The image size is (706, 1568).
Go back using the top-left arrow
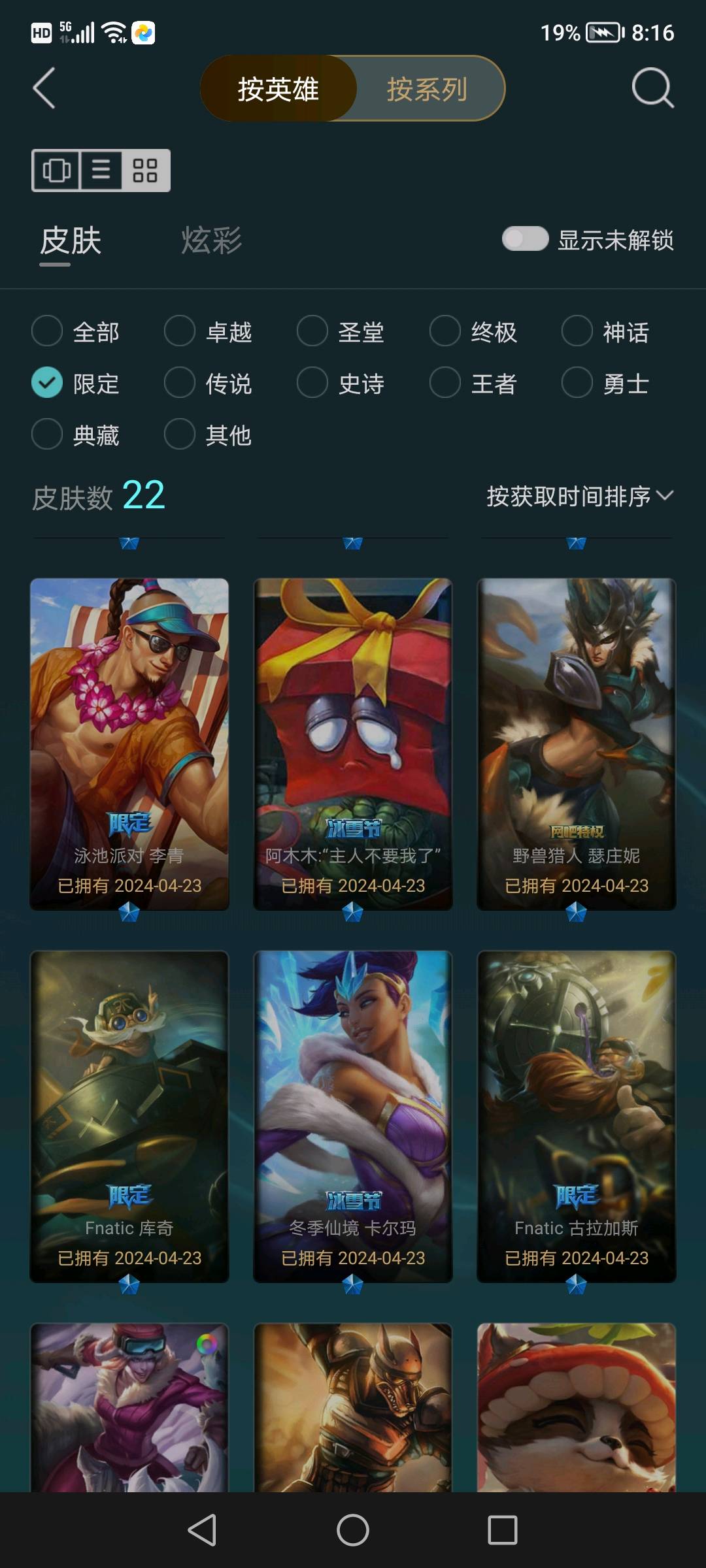44,88
